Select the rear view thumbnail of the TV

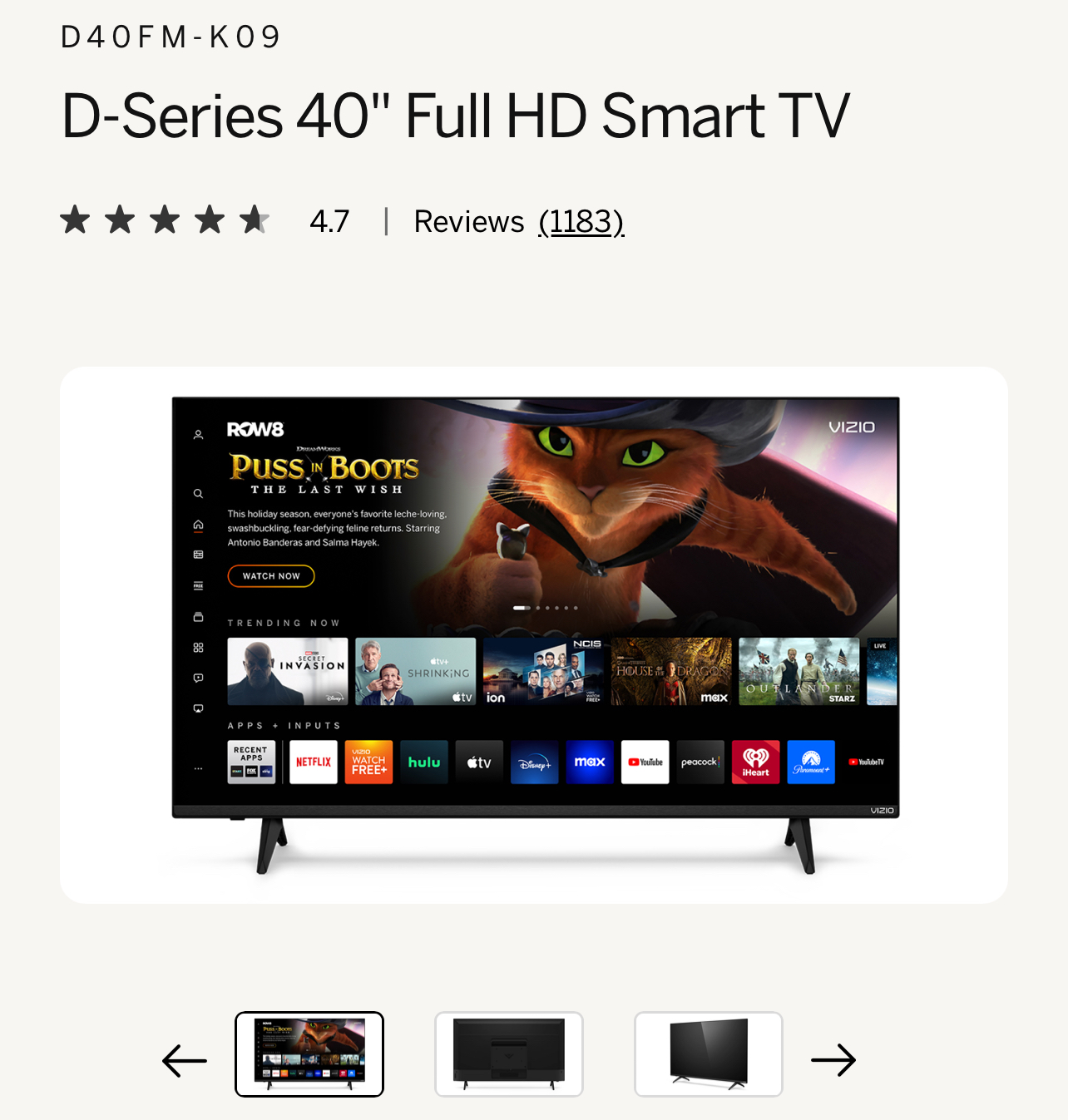point(509,1053)
